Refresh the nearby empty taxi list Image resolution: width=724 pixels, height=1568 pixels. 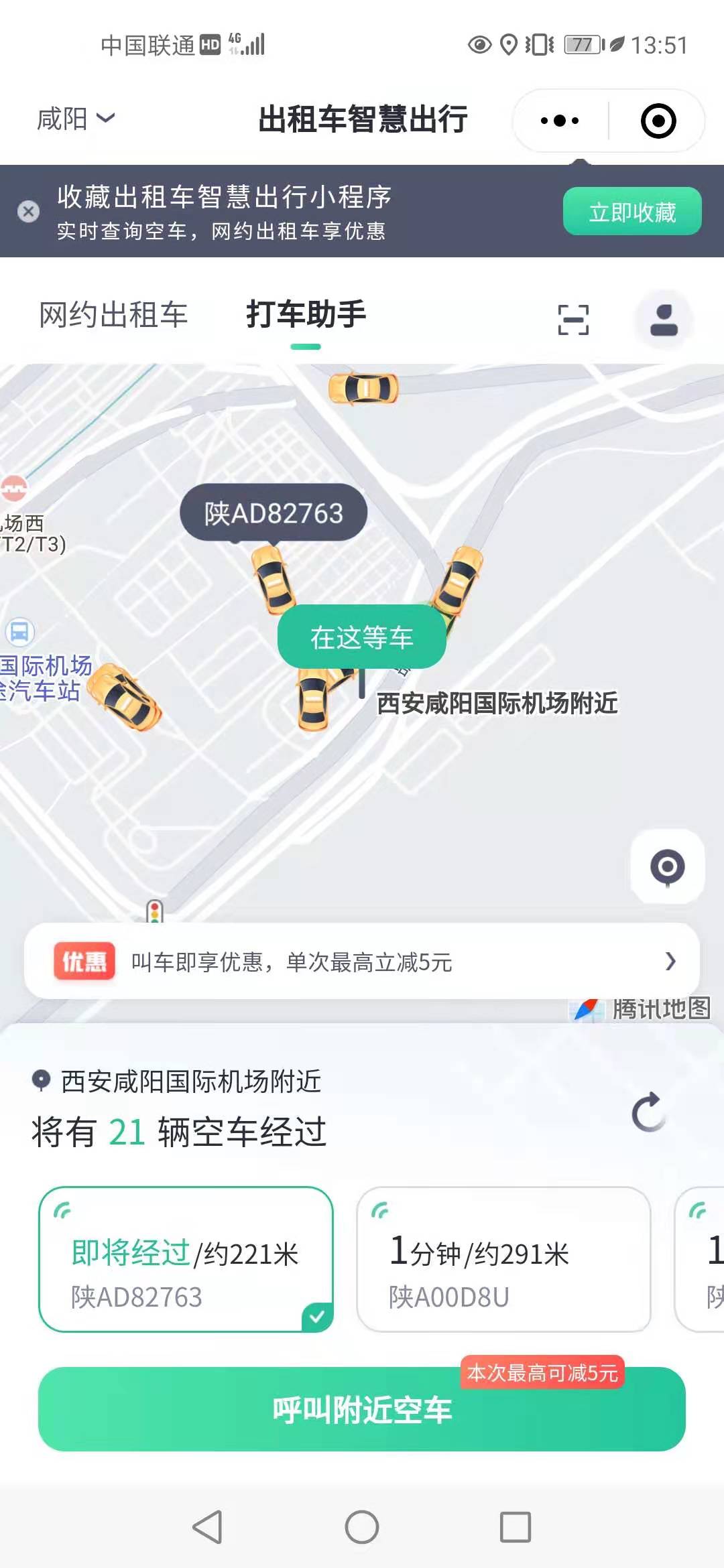click(x=649, y=1112)
